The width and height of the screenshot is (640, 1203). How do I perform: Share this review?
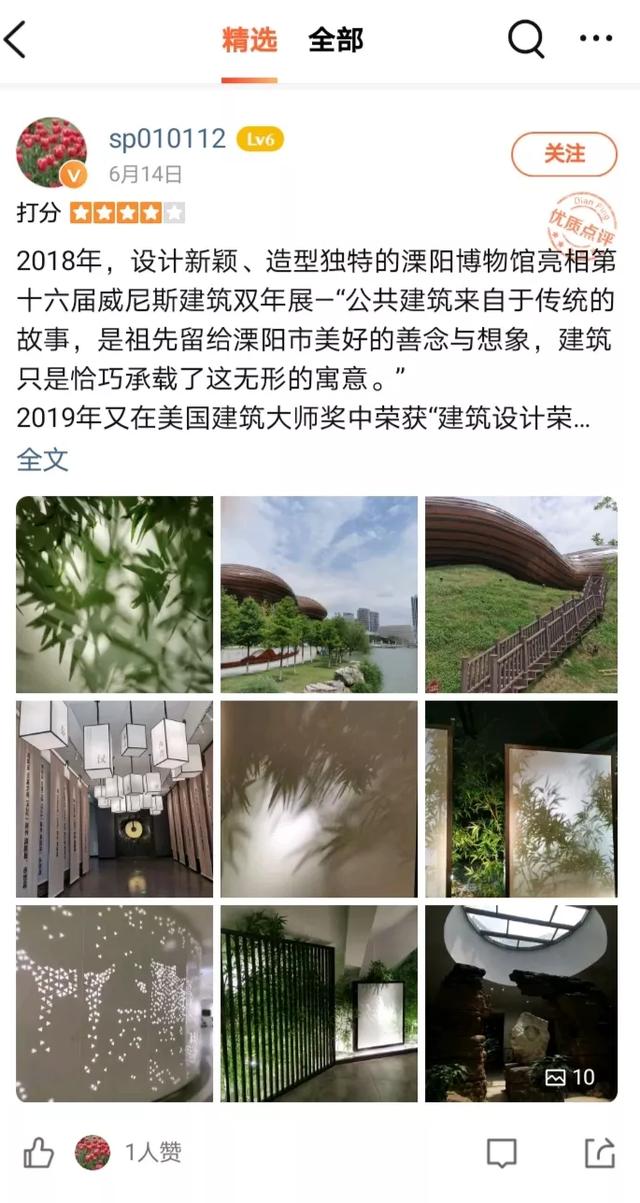[x=599, y=1153]
